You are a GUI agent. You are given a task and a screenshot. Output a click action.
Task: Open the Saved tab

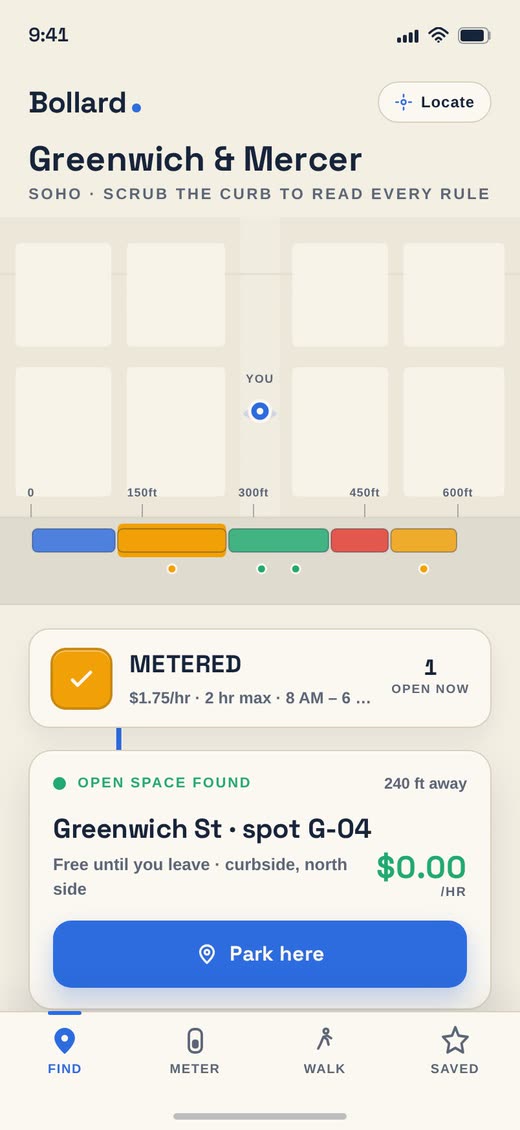pyautogui.click(x=454, y=1051)
